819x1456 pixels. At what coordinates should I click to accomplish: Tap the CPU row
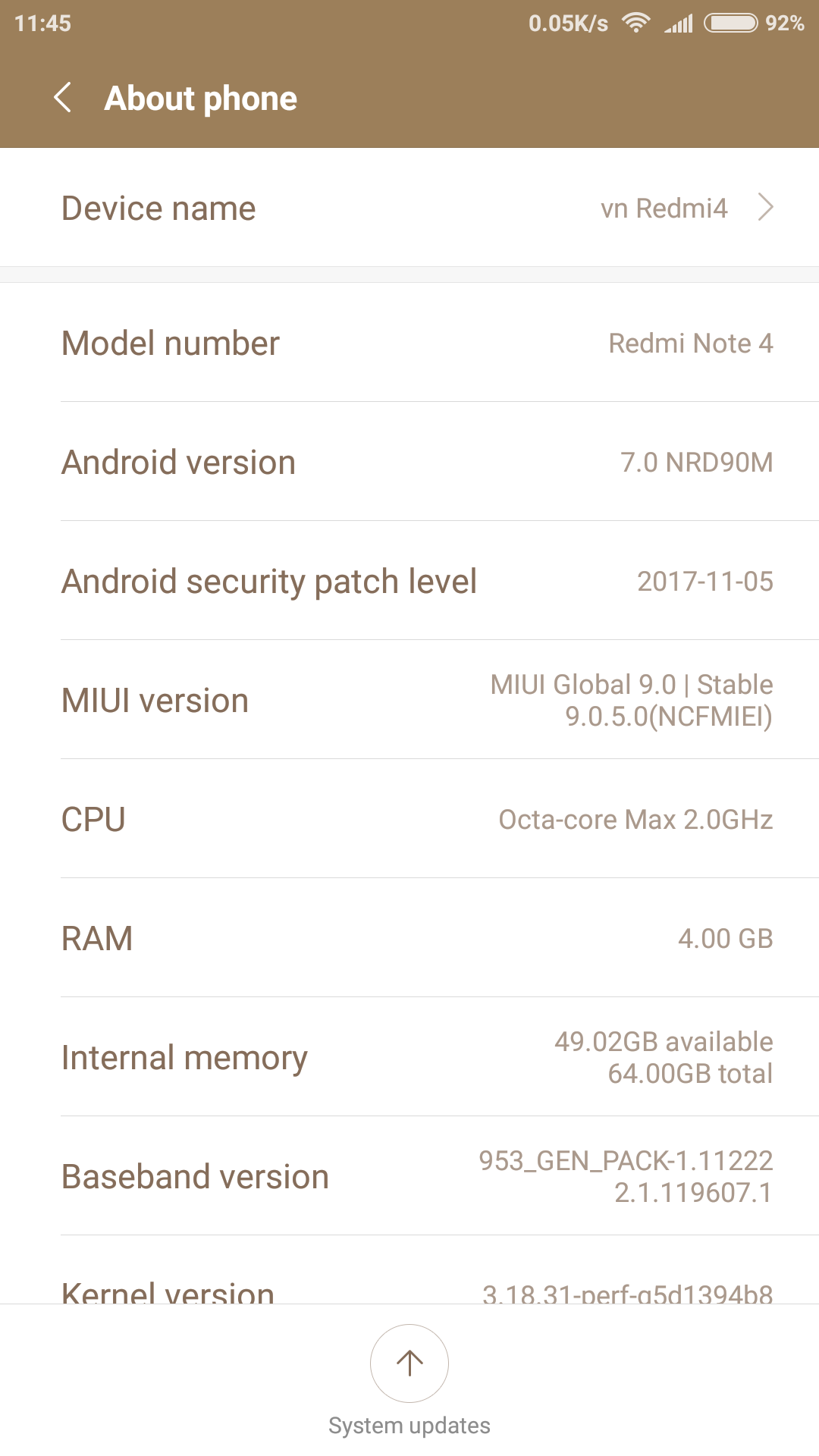click(x=409, y=819)
